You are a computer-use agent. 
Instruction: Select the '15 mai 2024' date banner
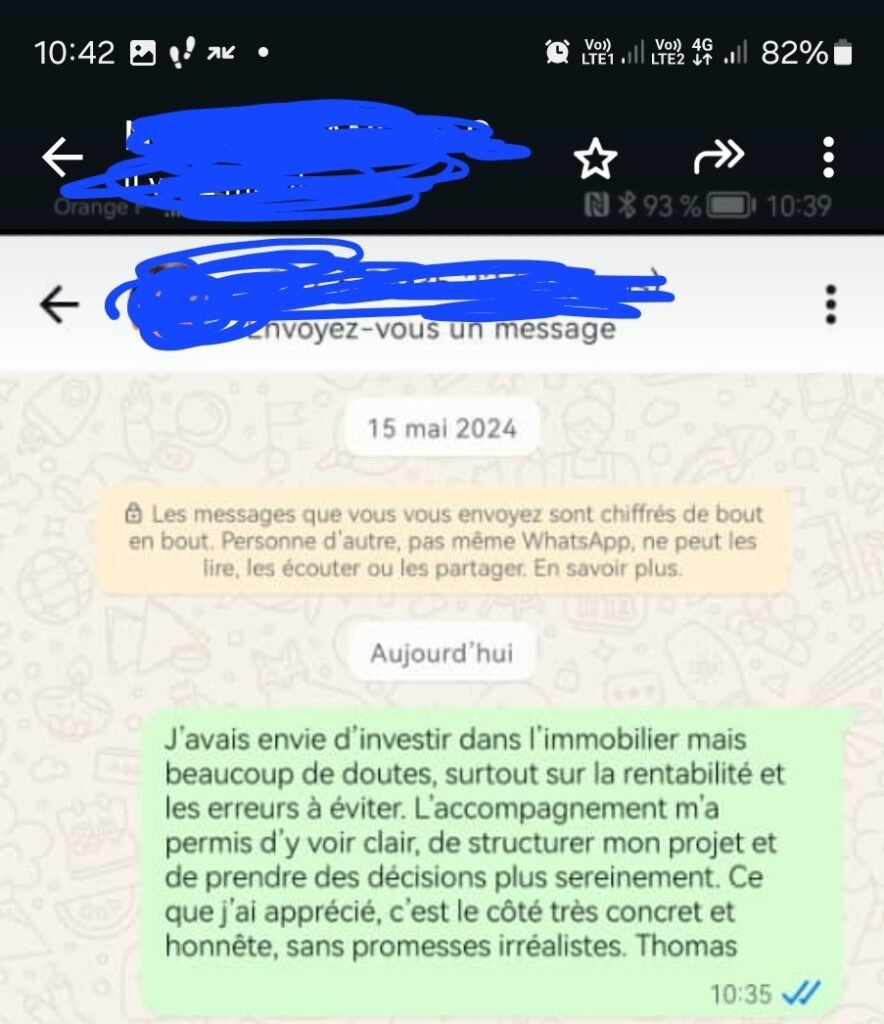[441, 428]
